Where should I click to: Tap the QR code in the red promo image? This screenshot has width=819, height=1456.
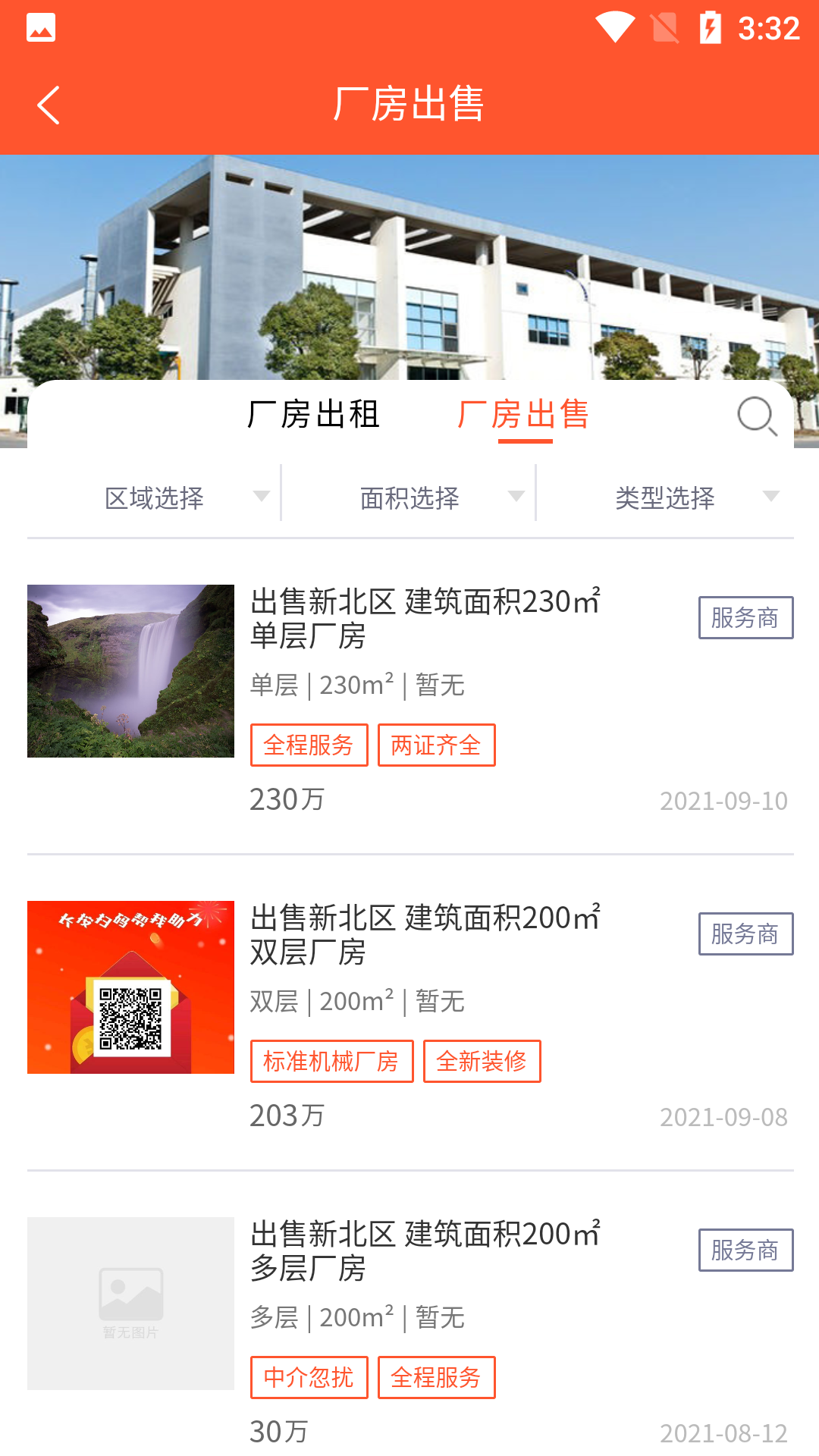pos(130,1020)
